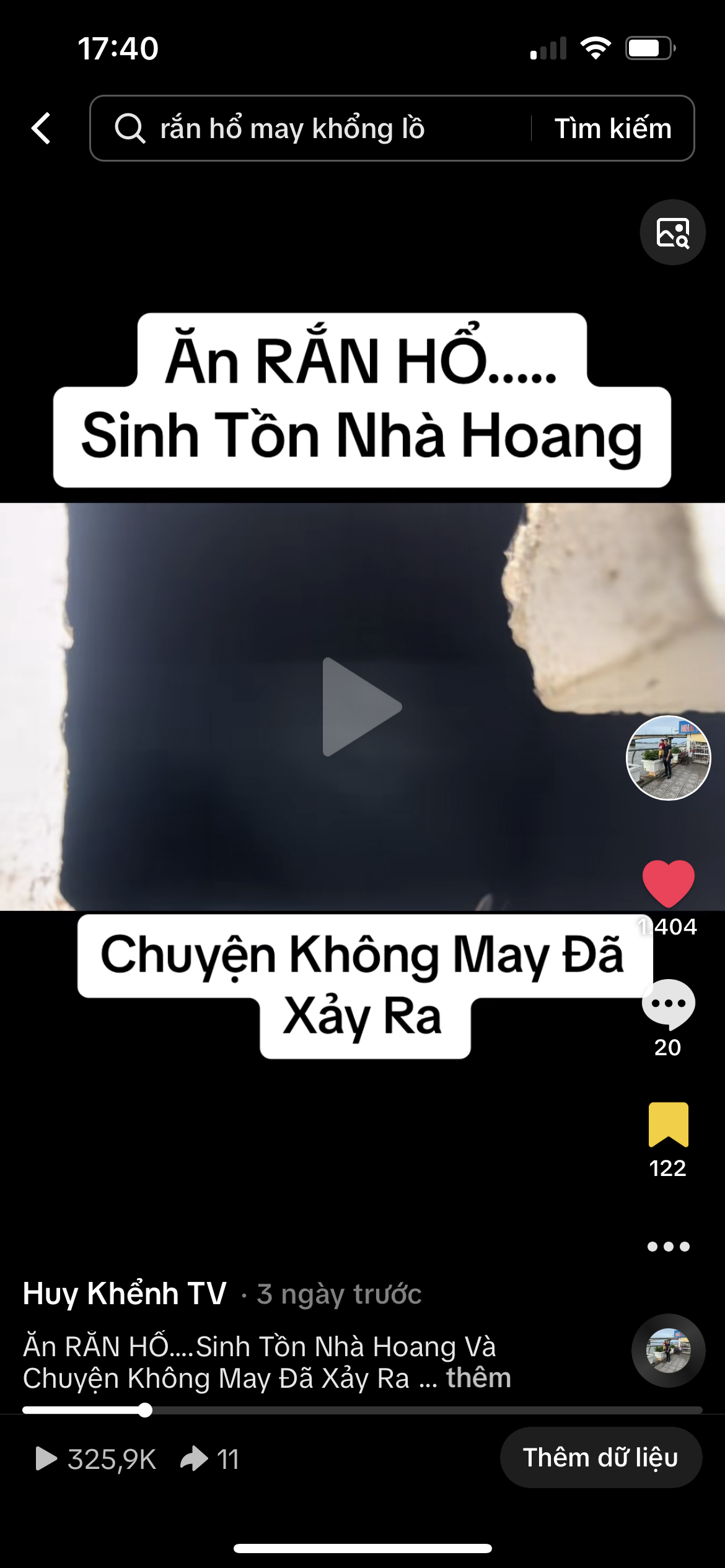Screen dimensions: 725x1568
Task: Open the three-dot more options
Action: [x=668, y=1247]
